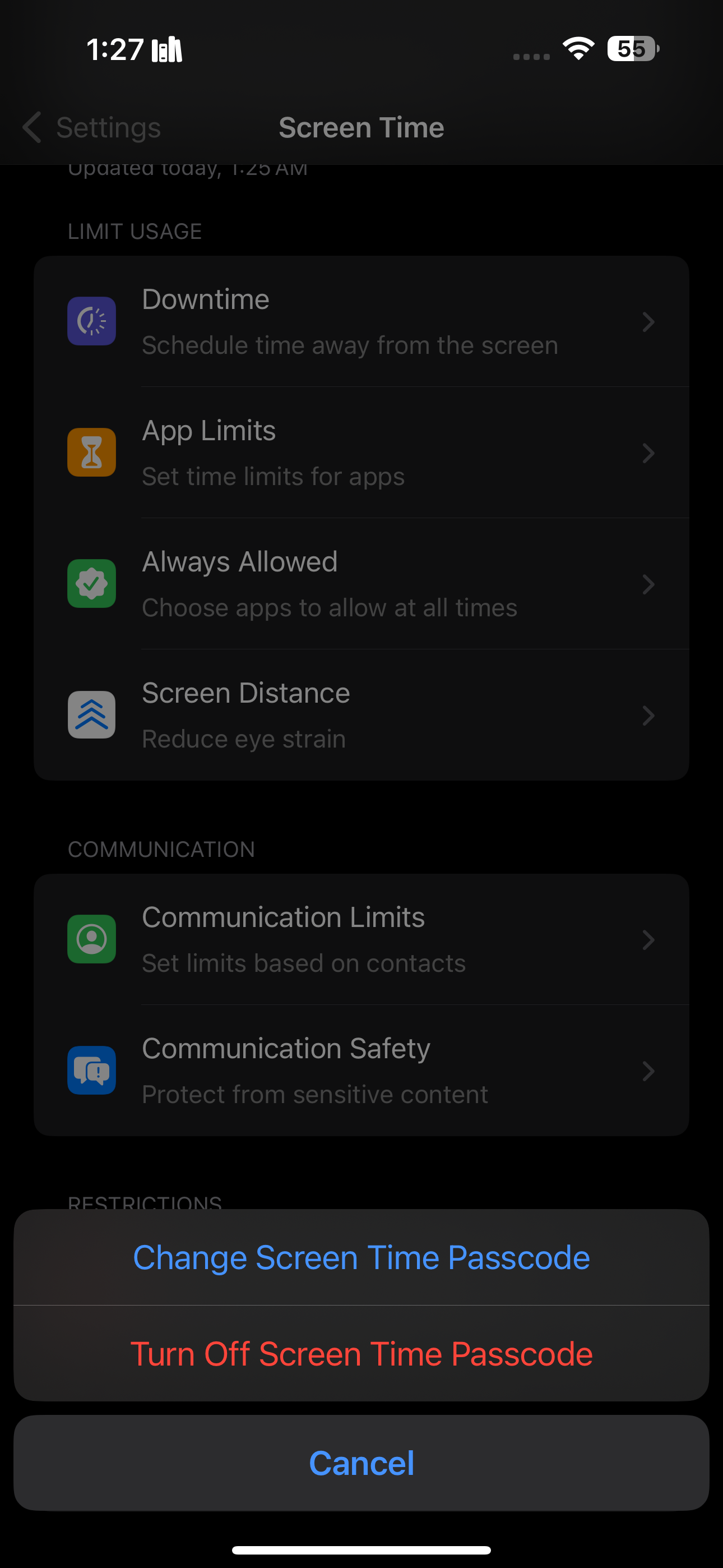723x1568 pixels.
Task: Go back to Settings
Action: coord(90,128)
